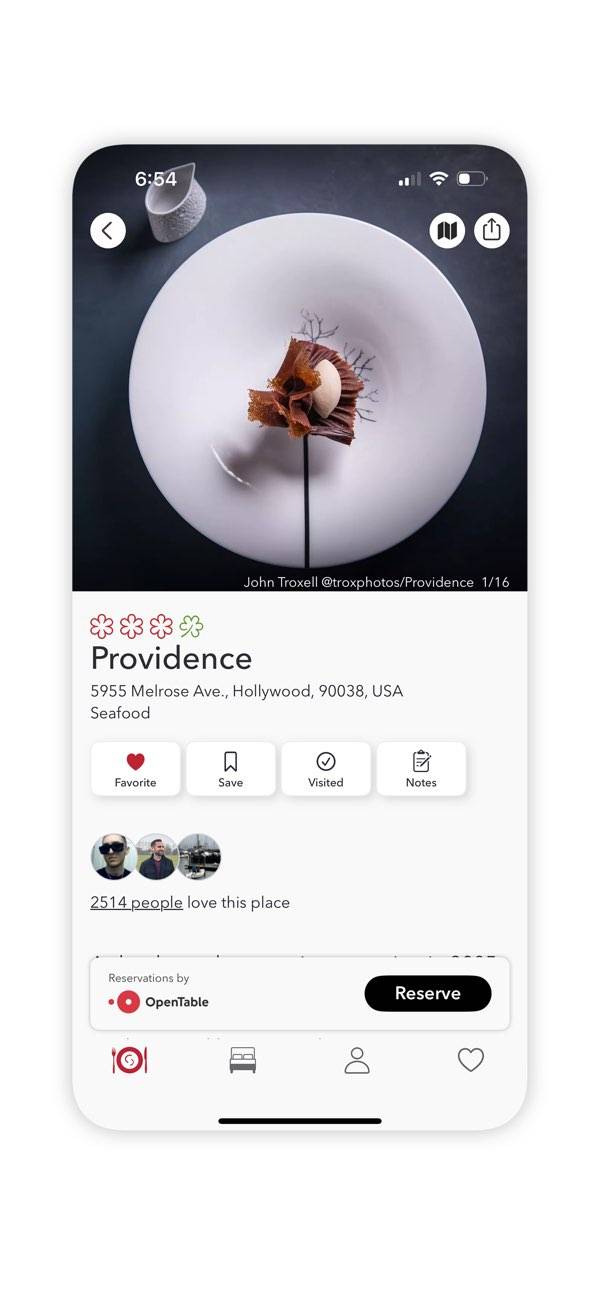Open the map view icon
The image size is (600, 1299).
447,231
